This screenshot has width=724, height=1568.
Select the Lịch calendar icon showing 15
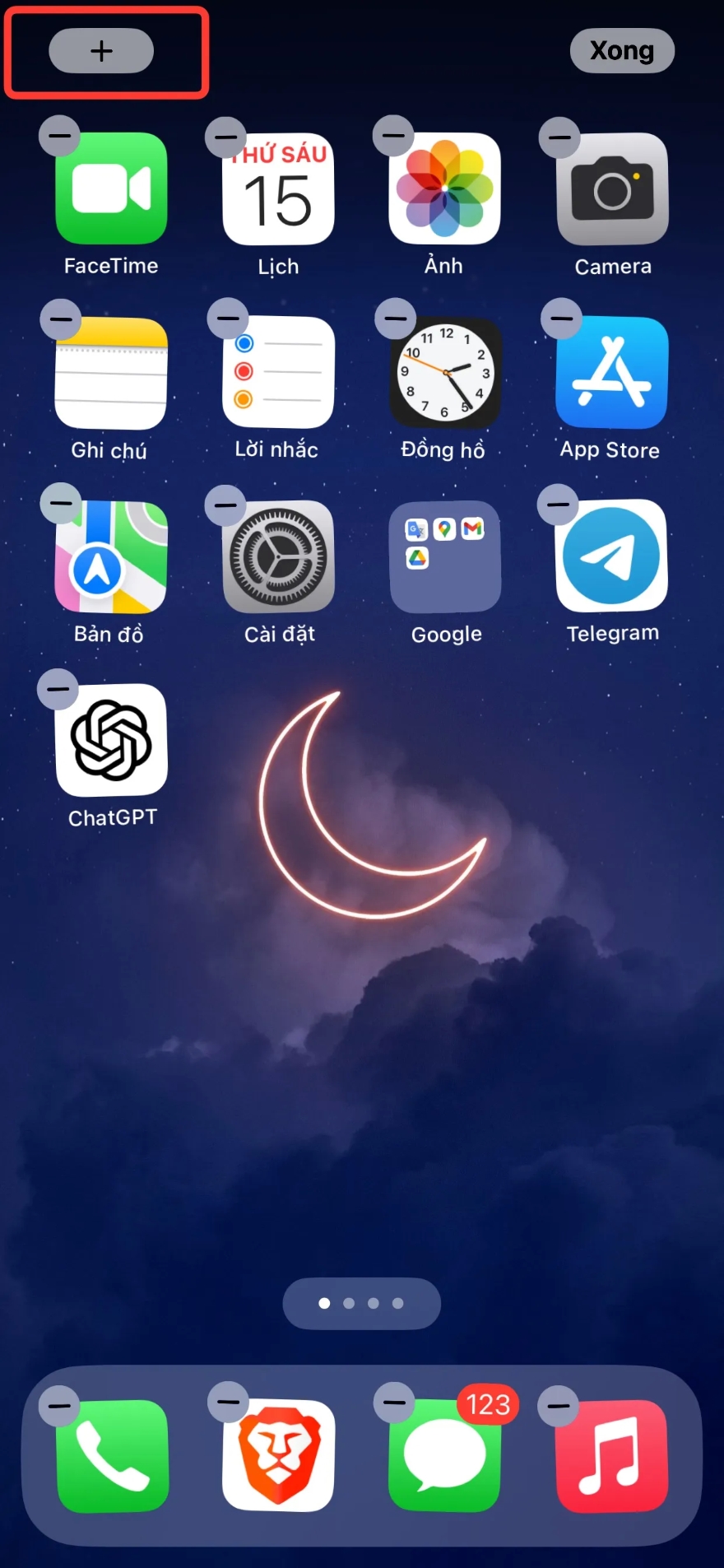[x=277, y=188]
